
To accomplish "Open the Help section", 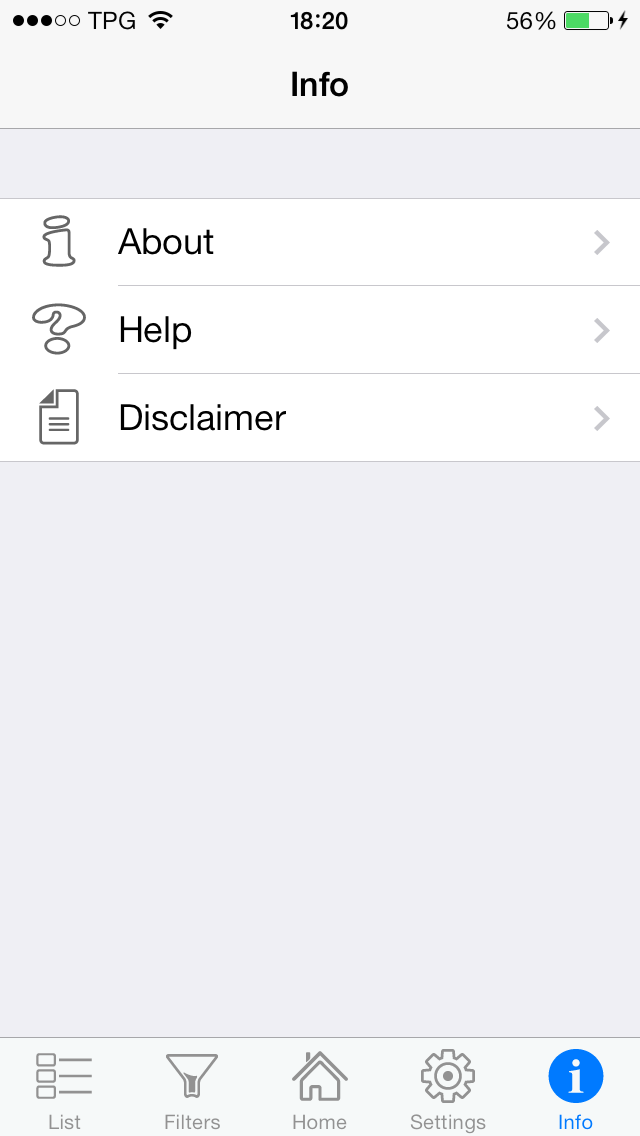I will click(x=320, y=330).
